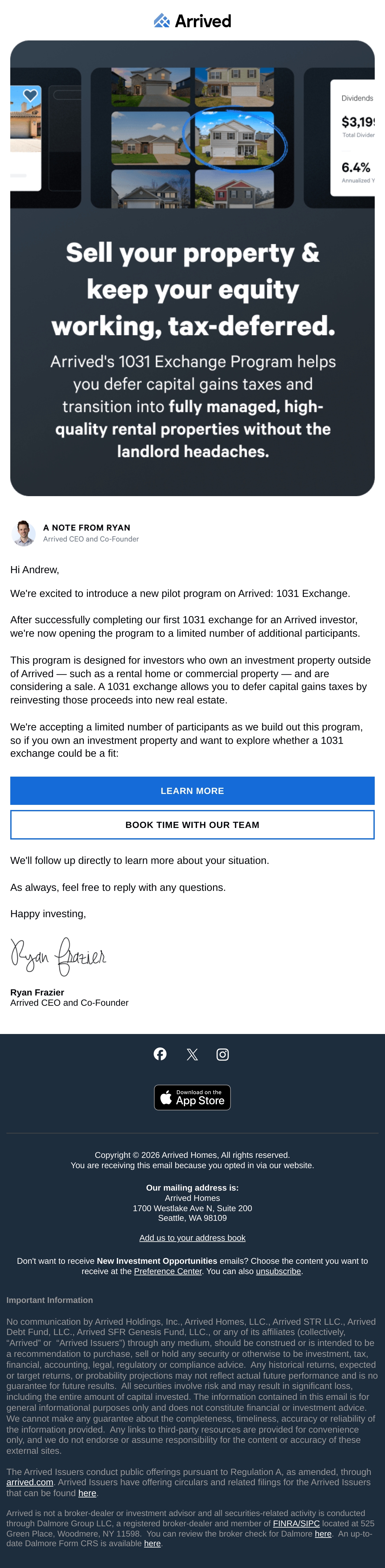Viewport: 385px width, 1568px height.
Task: Open the Dalmore broker check here link
Action: [x=323, y=1533]
